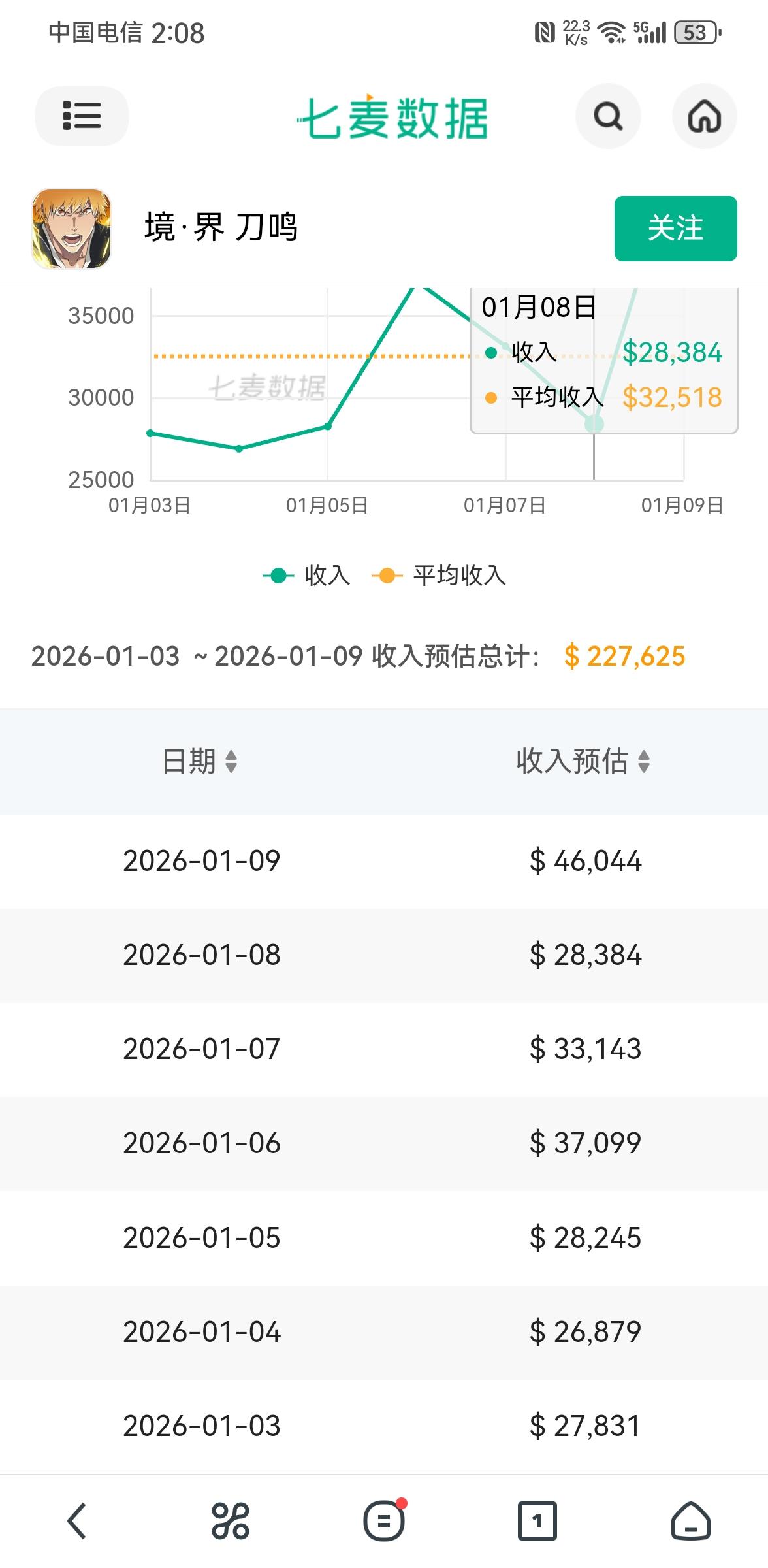Toggle the 收入 legend series
Viewport: 768px width, 1568px height.
[x=307, y=576]
